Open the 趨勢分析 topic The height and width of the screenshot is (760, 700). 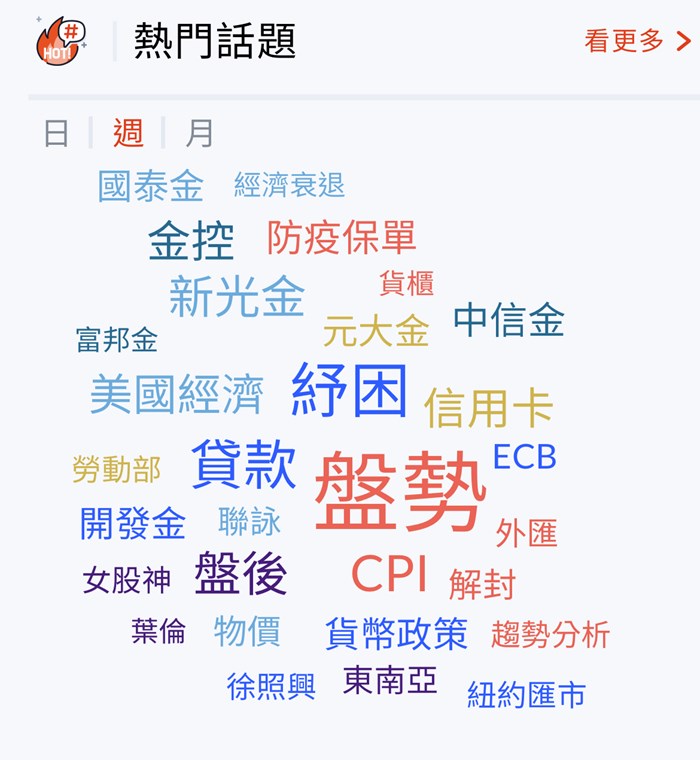click(x=550, y=634)
